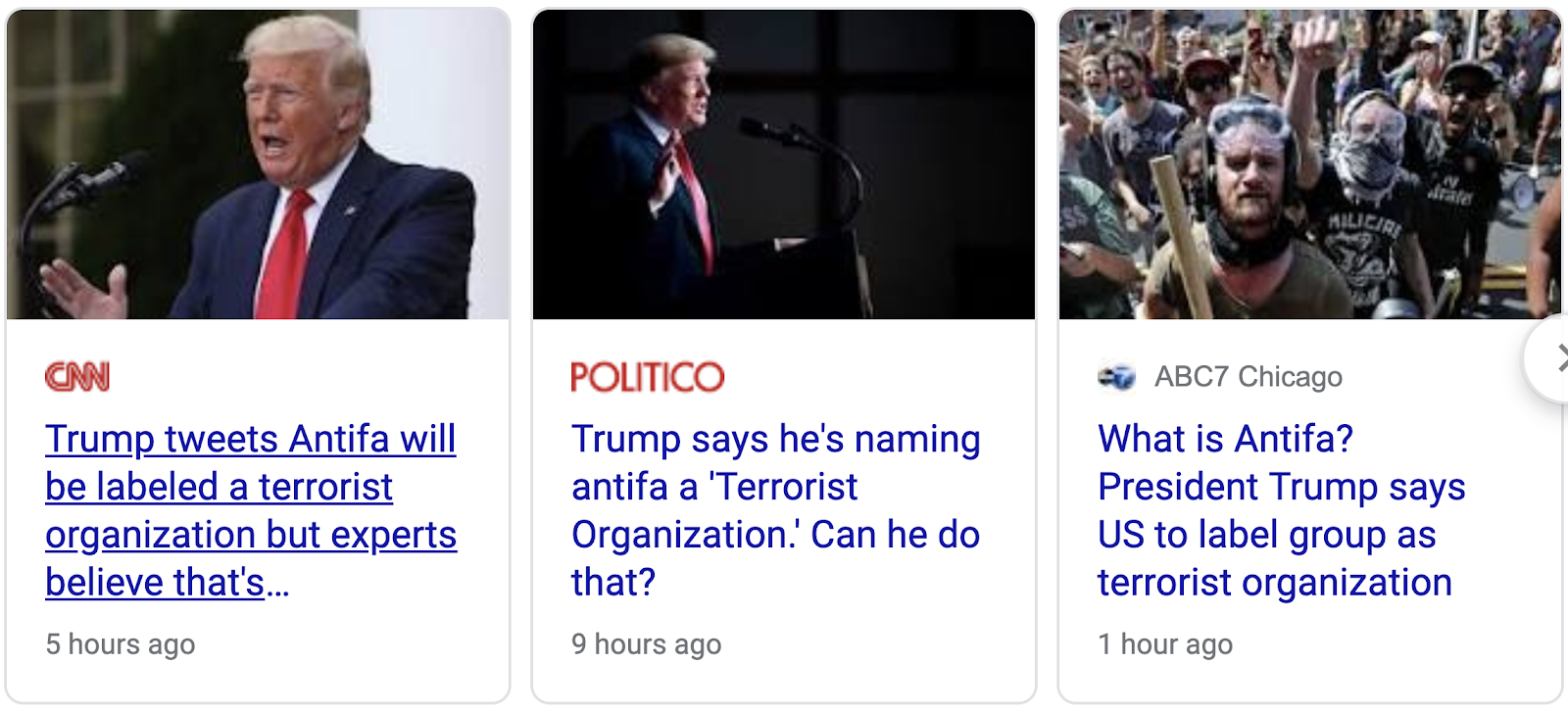
Task: Show next news cards with the carousel arrow
Action: point(1550,358)
